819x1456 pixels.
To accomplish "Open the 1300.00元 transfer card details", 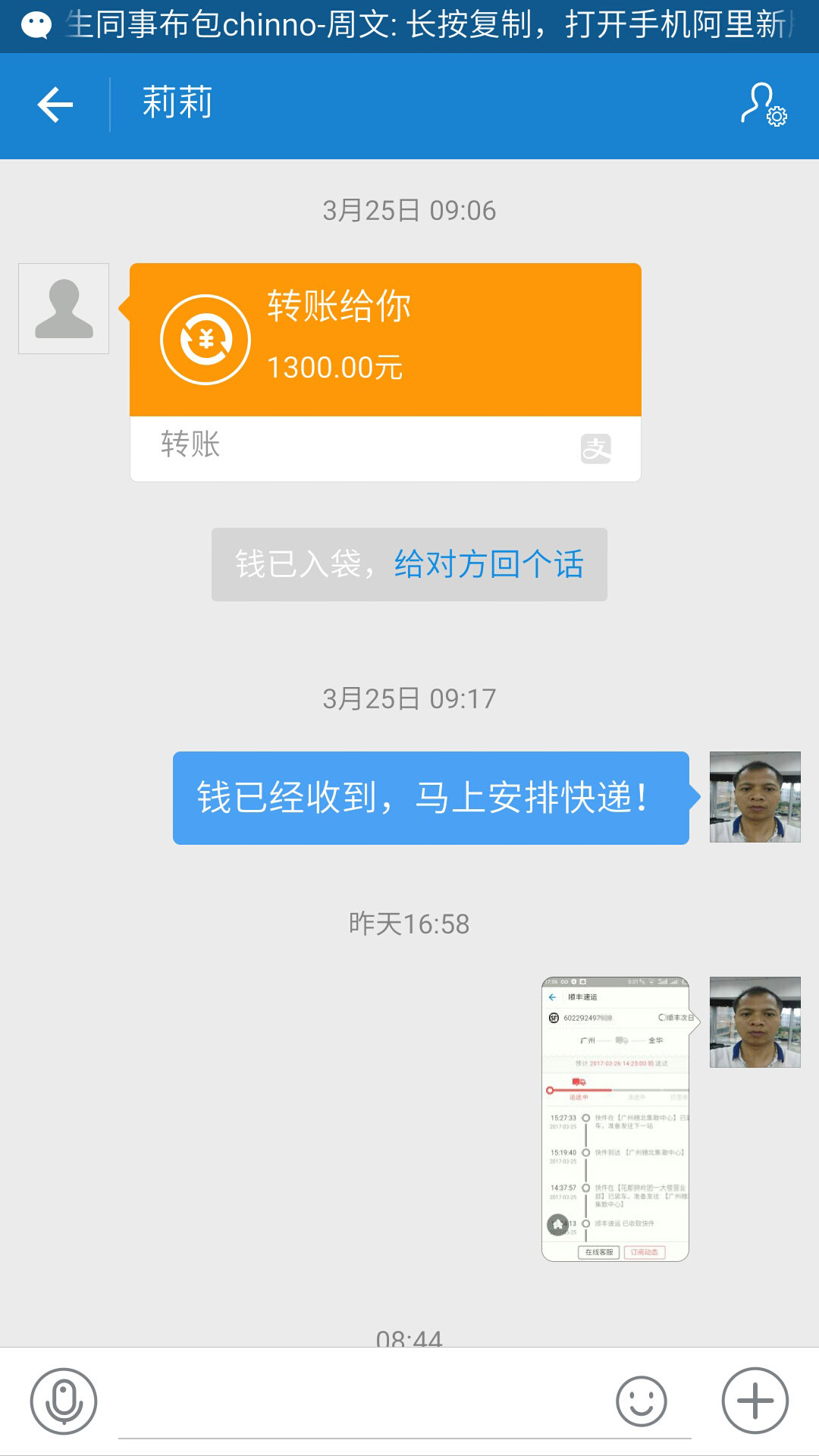I will pos(385,340).
